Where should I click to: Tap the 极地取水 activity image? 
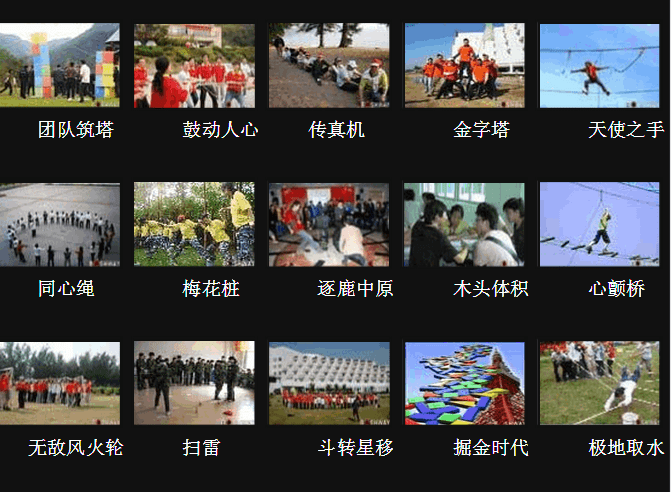click(599, 383)
